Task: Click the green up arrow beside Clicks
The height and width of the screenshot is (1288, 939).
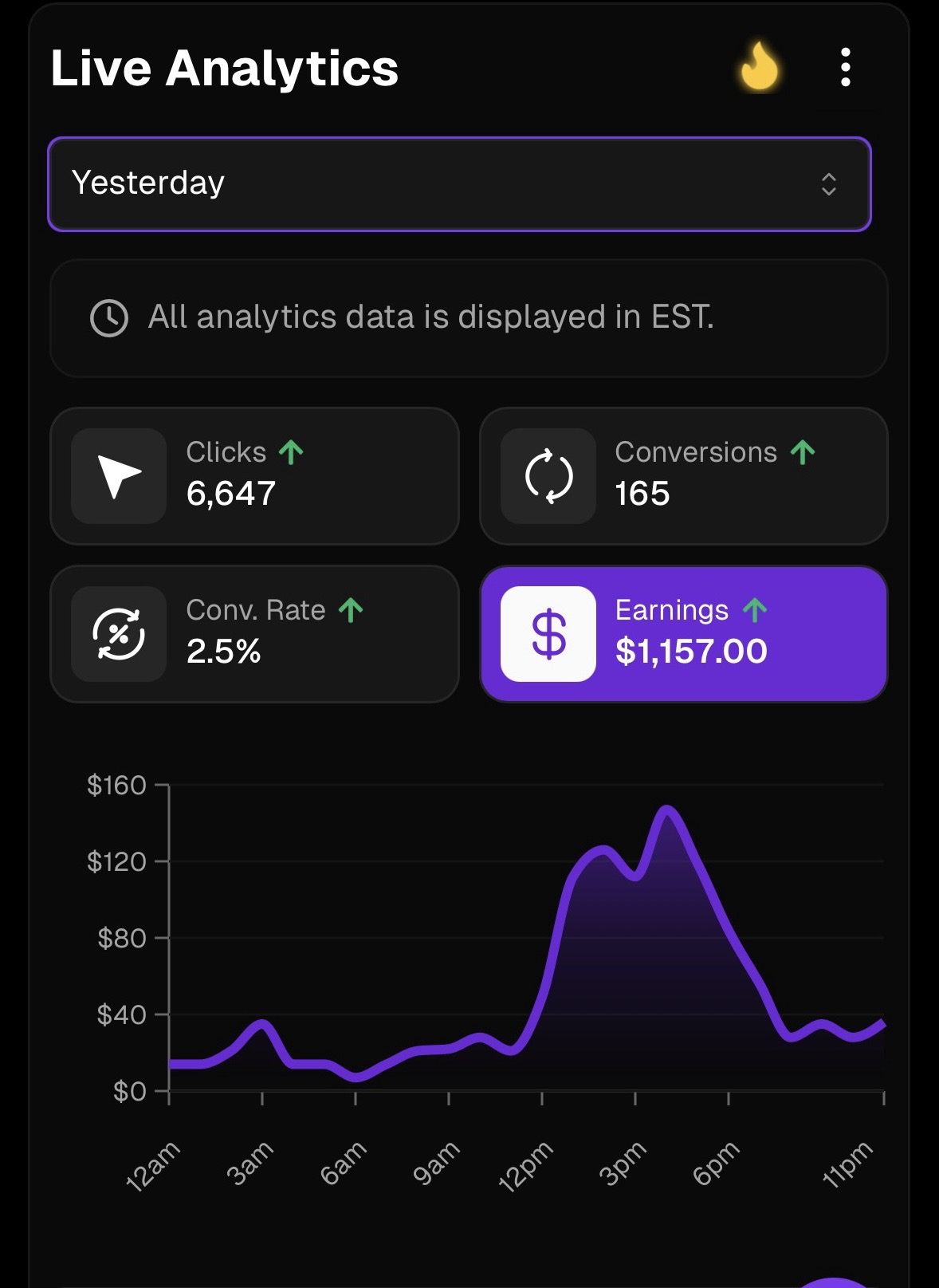Action: (x=292, y=451)
